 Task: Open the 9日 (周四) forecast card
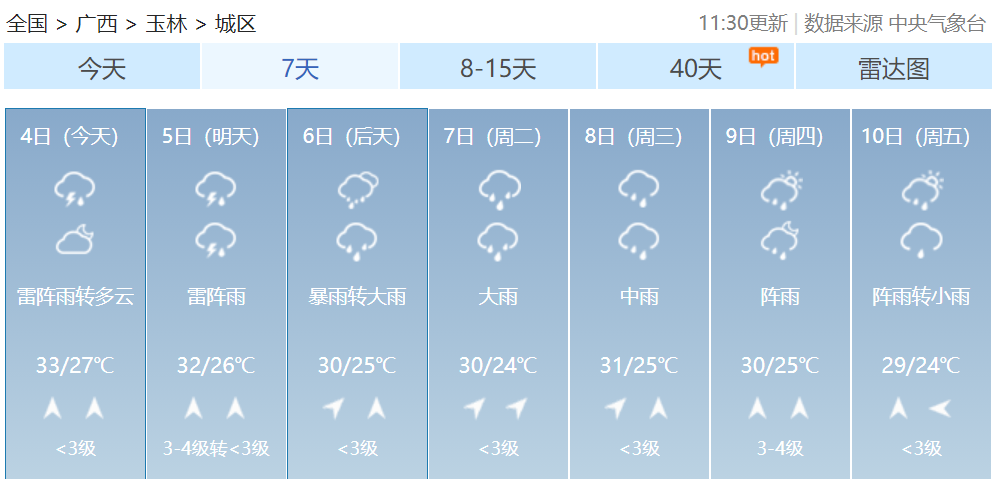click(x=780, y=292)
